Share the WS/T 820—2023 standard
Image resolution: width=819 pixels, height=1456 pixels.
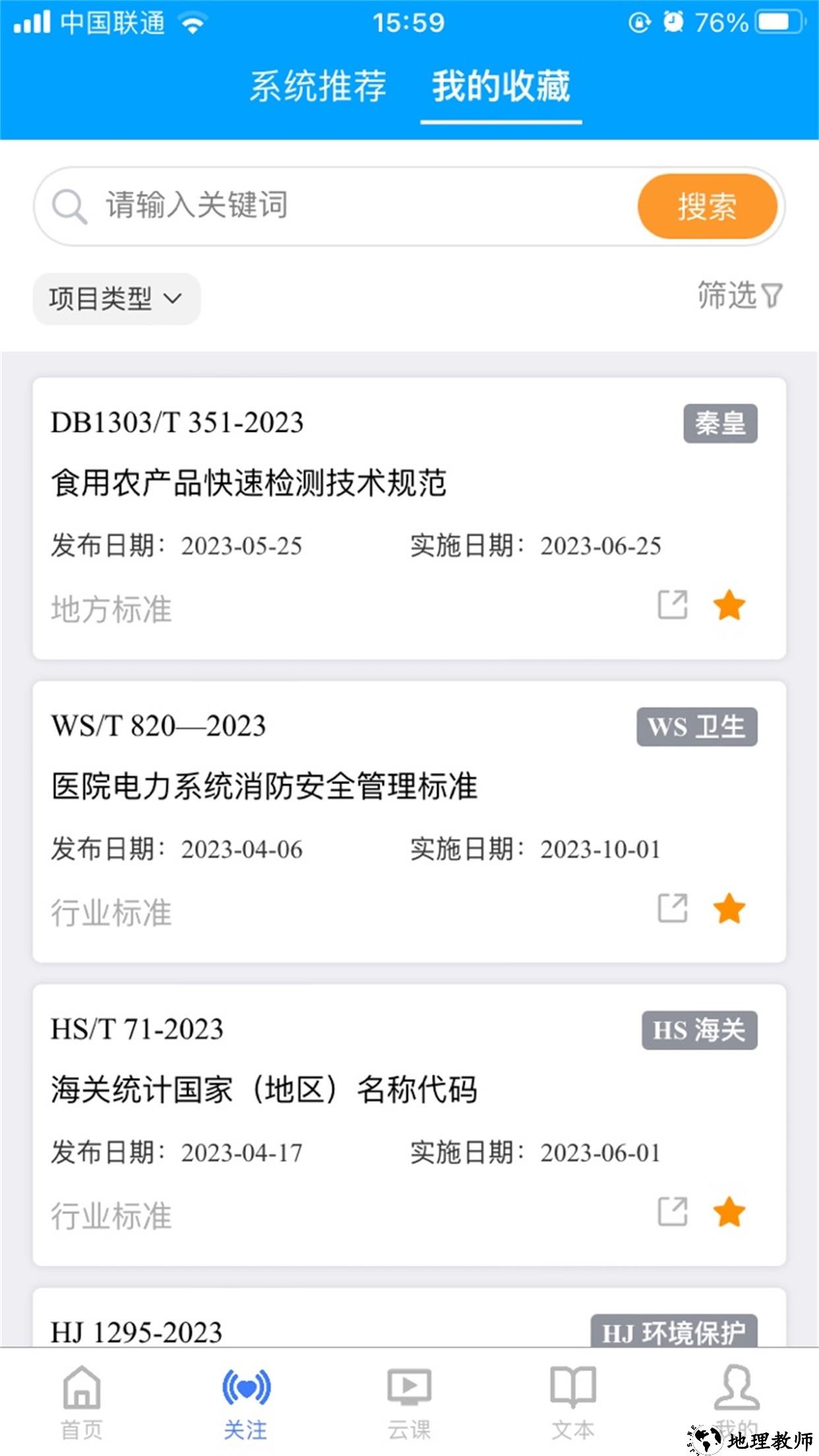tap(673, 908)
